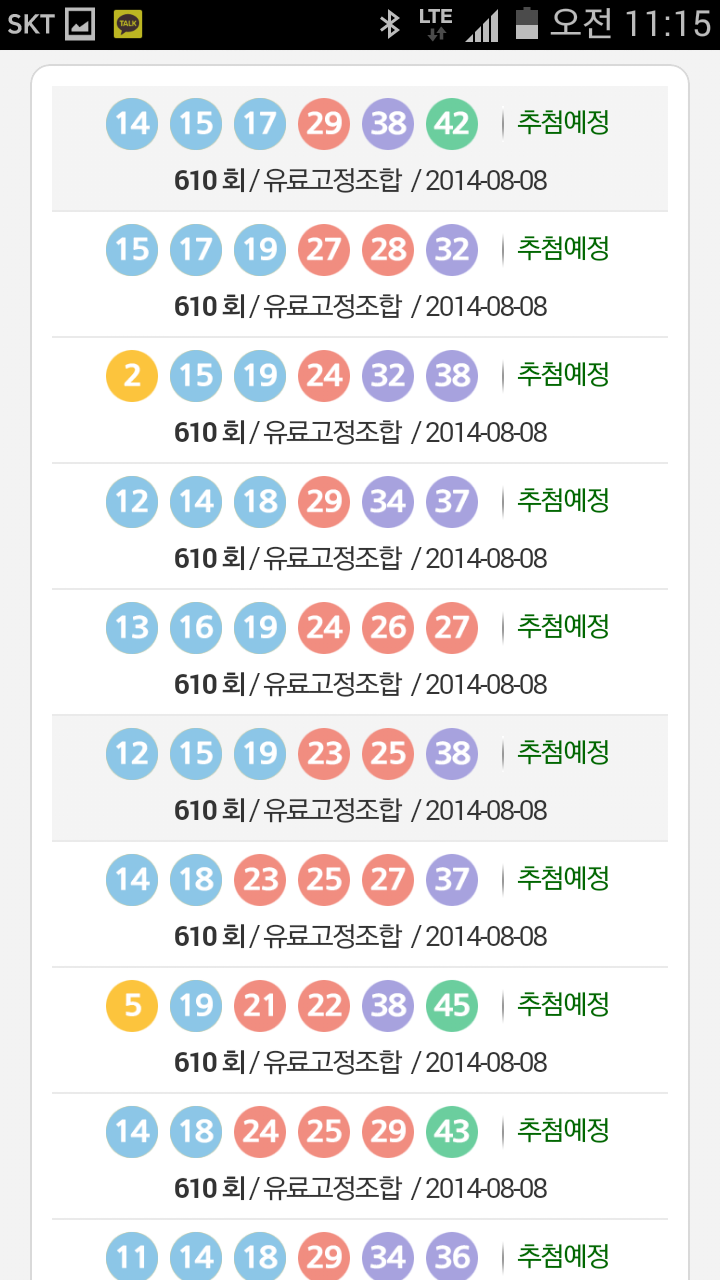Select the row with numbers 15 17 19 27 28 32
This screenshot has width=720, height=1280.
[x=360, y=275]
